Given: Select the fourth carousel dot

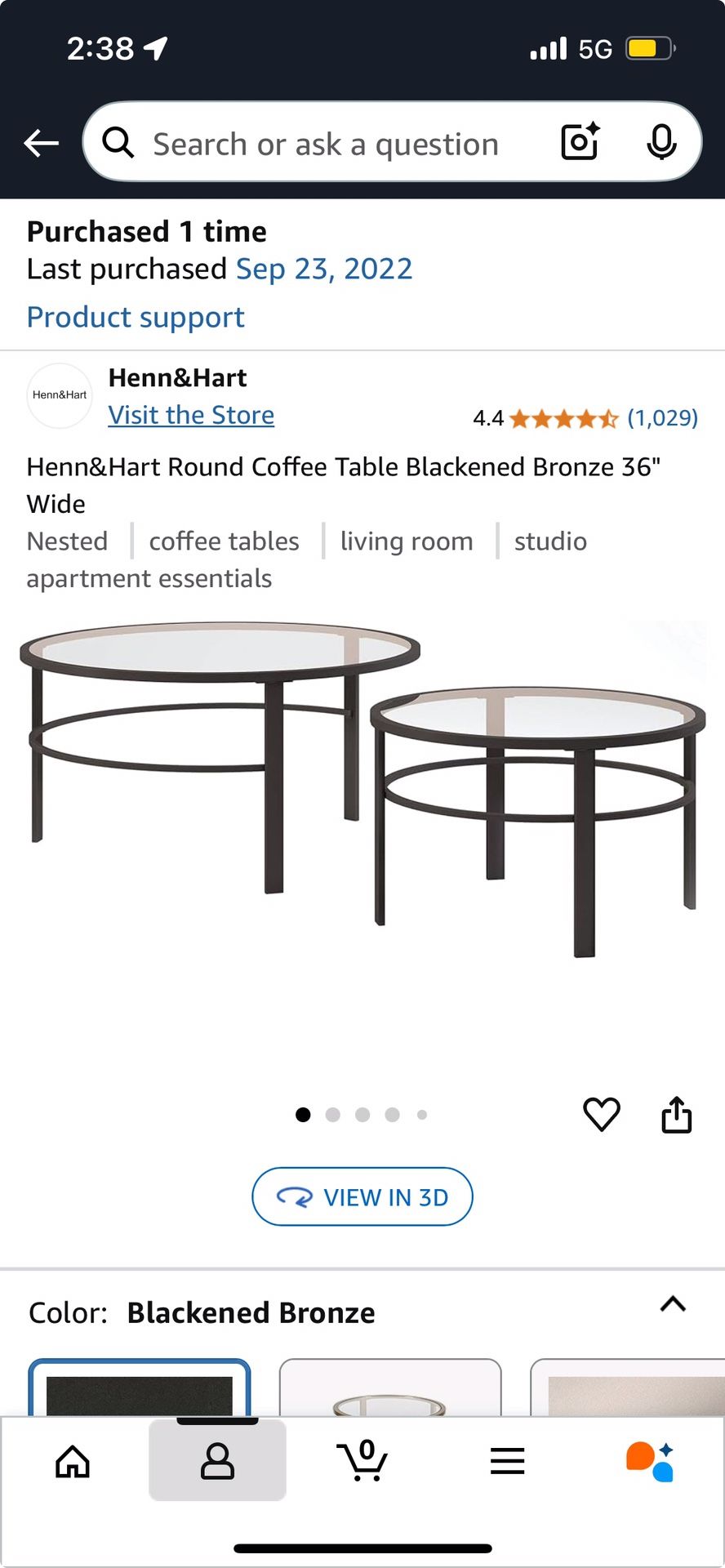Looking at the screenshot, I should coord(393,1114).
